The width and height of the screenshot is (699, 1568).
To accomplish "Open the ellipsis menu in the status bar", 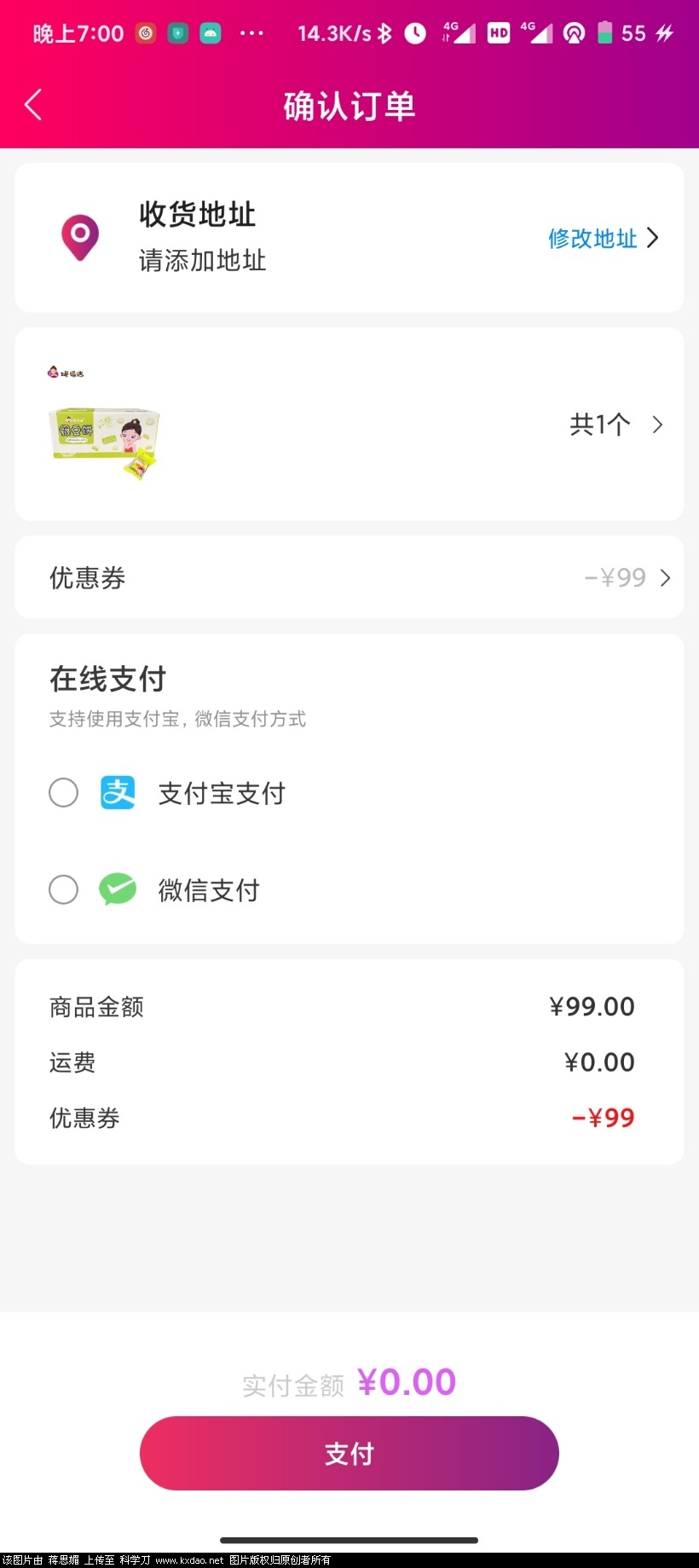I will [x=251, y=32].
